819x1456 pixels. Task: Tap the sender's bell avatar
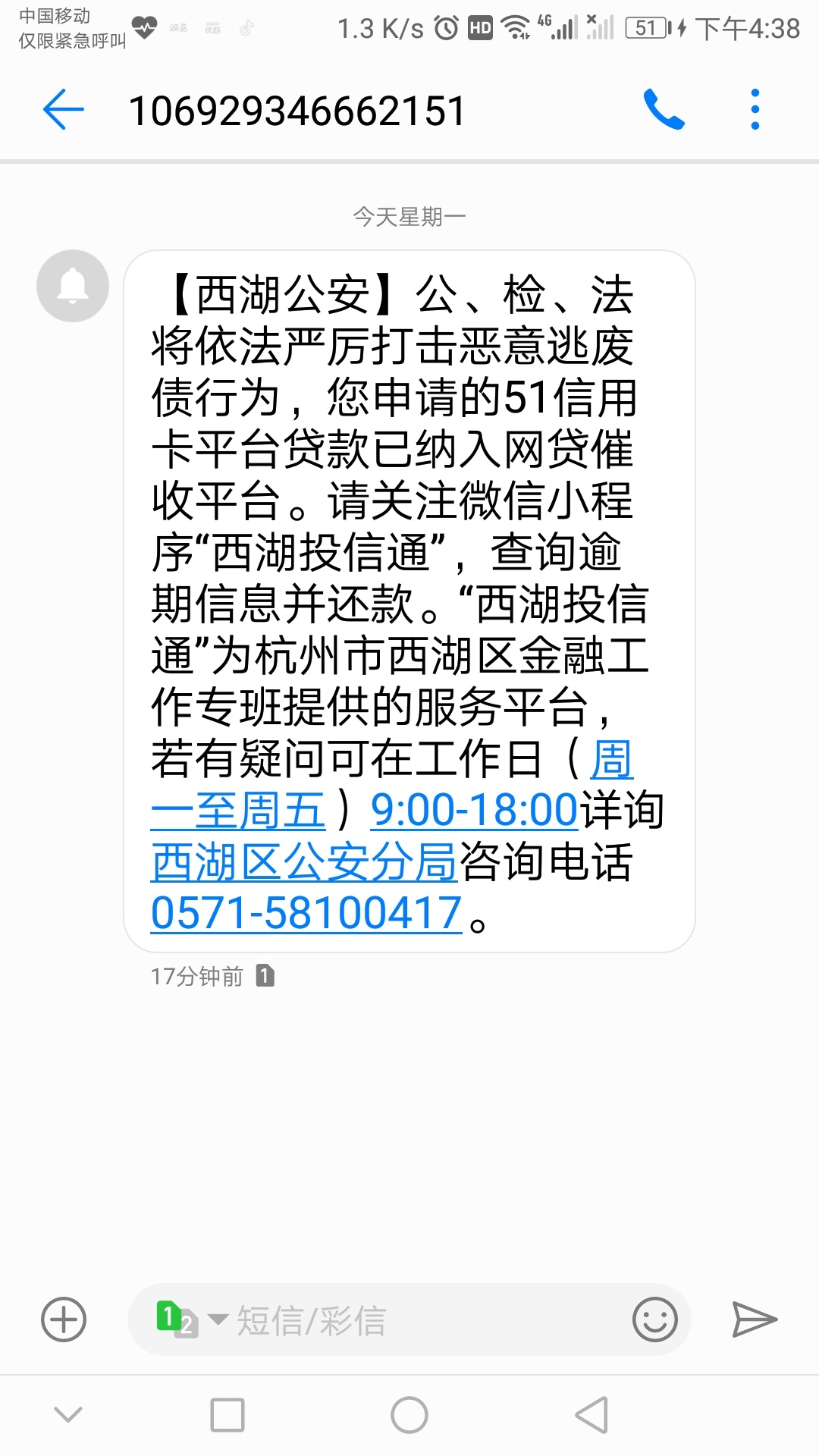73,286
